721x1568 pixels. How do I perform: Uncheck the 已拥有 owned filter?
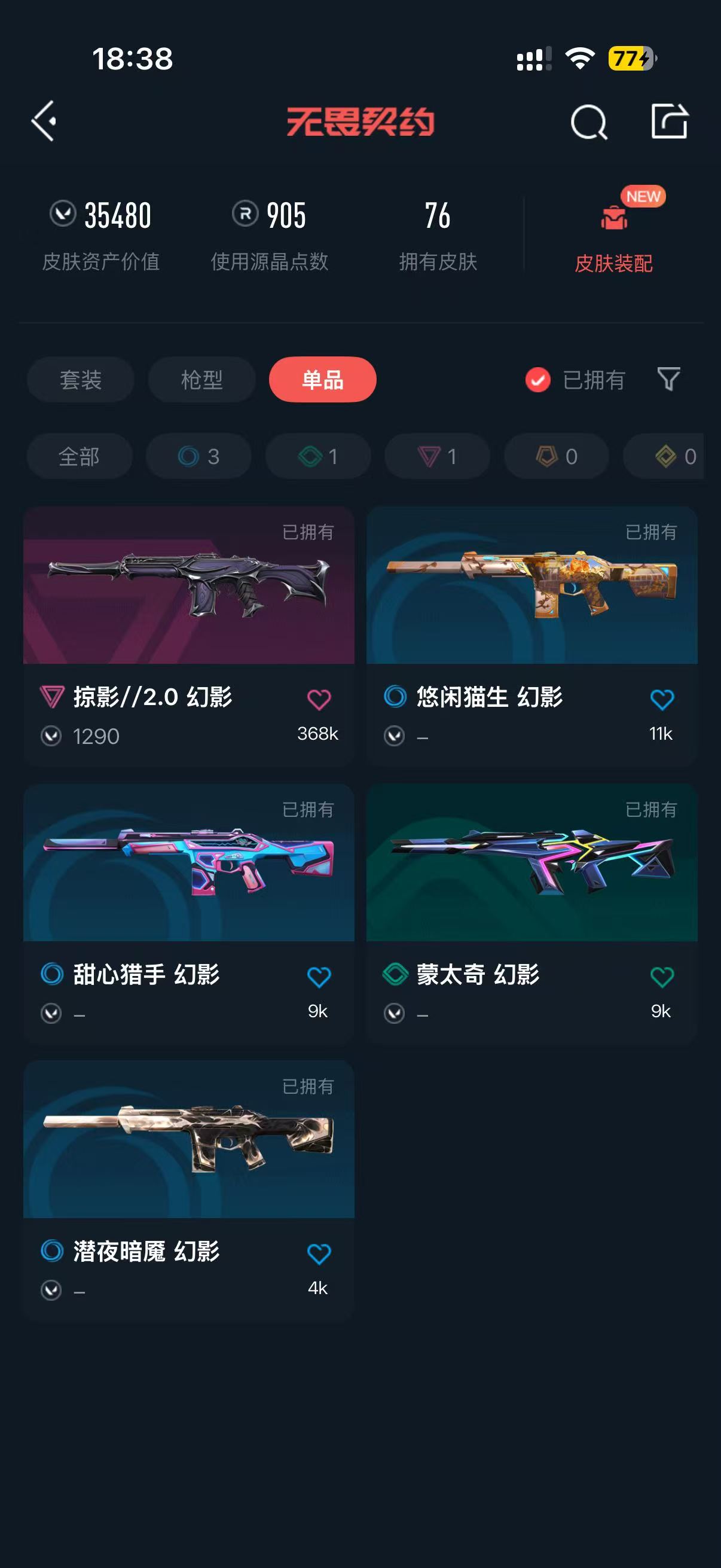pyautogui.click(x=575, y=380)
